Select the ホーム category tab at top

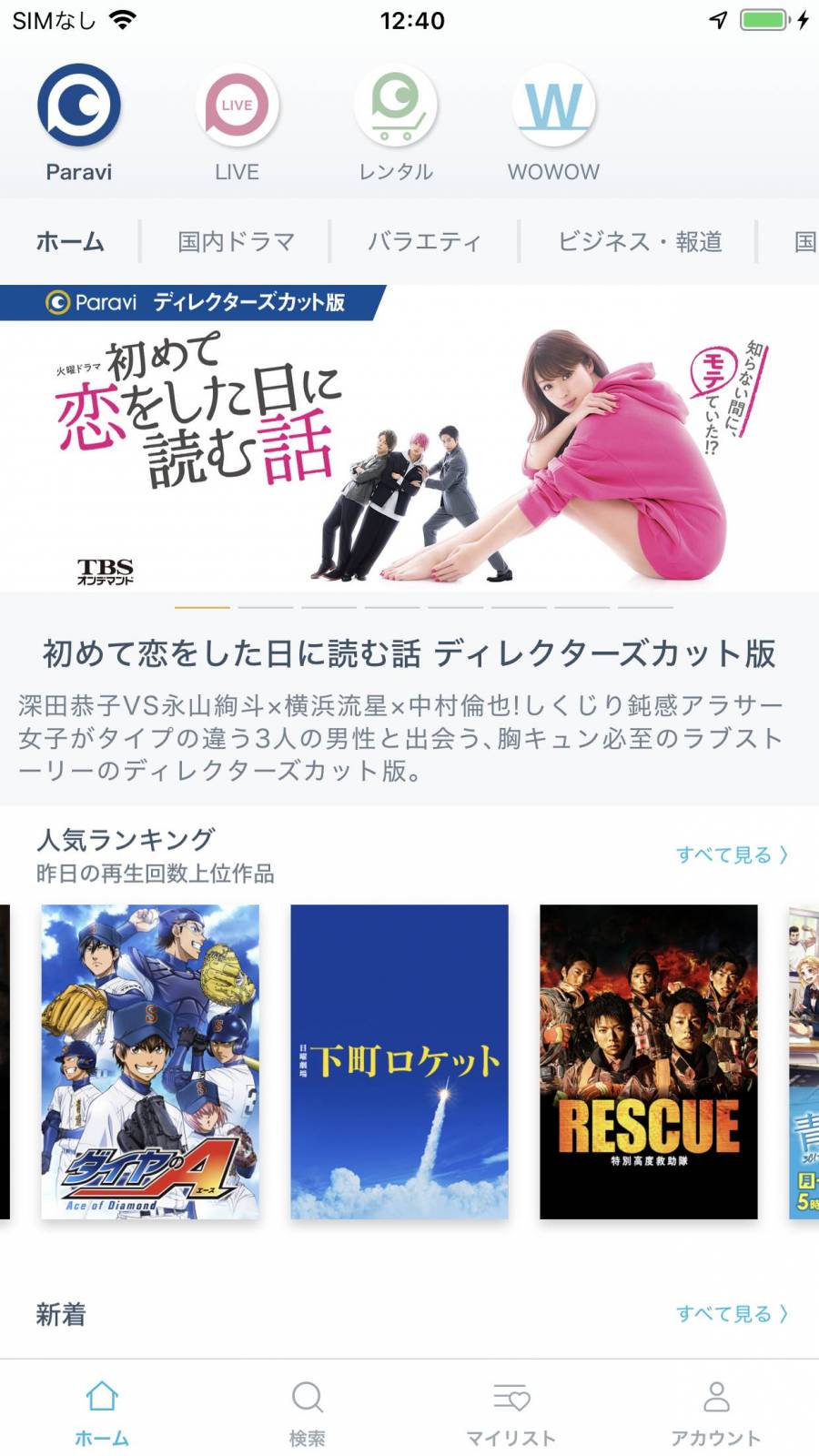(x=70, y=241)
